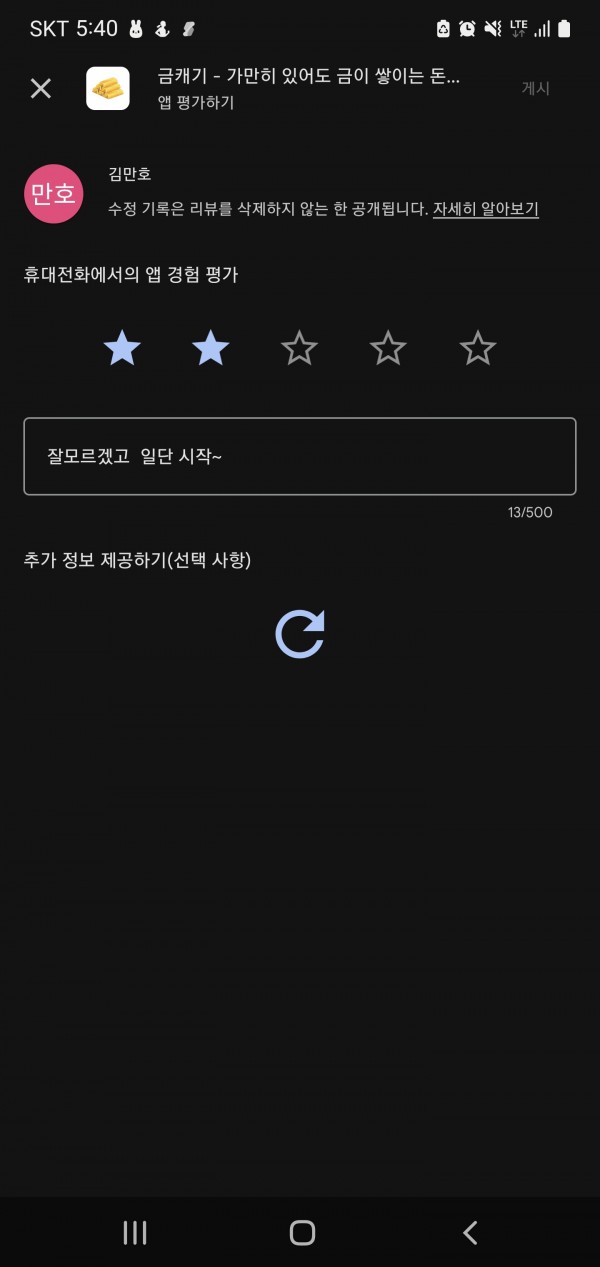Image resolution: width=600 pixels, height=1267 pixels.
Task: Rate the app five stars
Action: (477, 348)
